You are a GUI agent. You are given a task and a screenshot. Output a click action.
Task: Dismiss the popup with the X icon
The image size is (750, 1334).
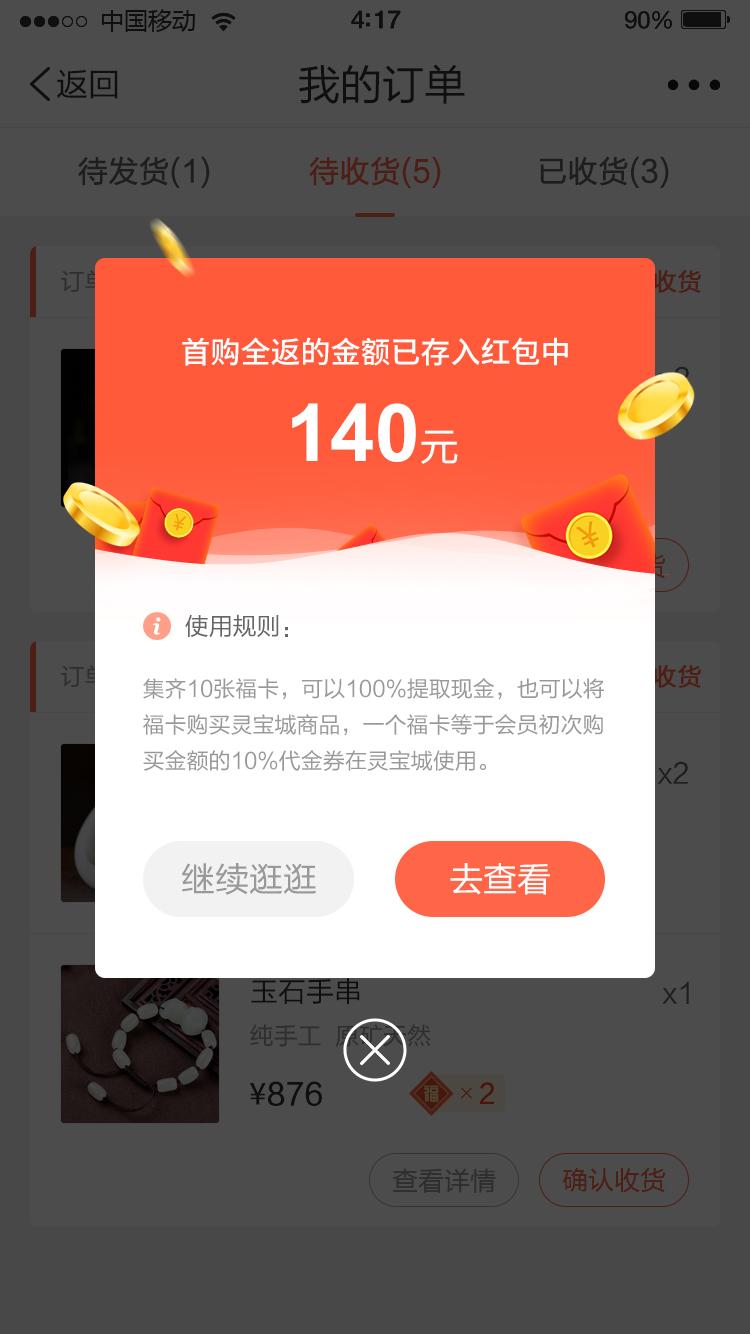click(375, 1051)
